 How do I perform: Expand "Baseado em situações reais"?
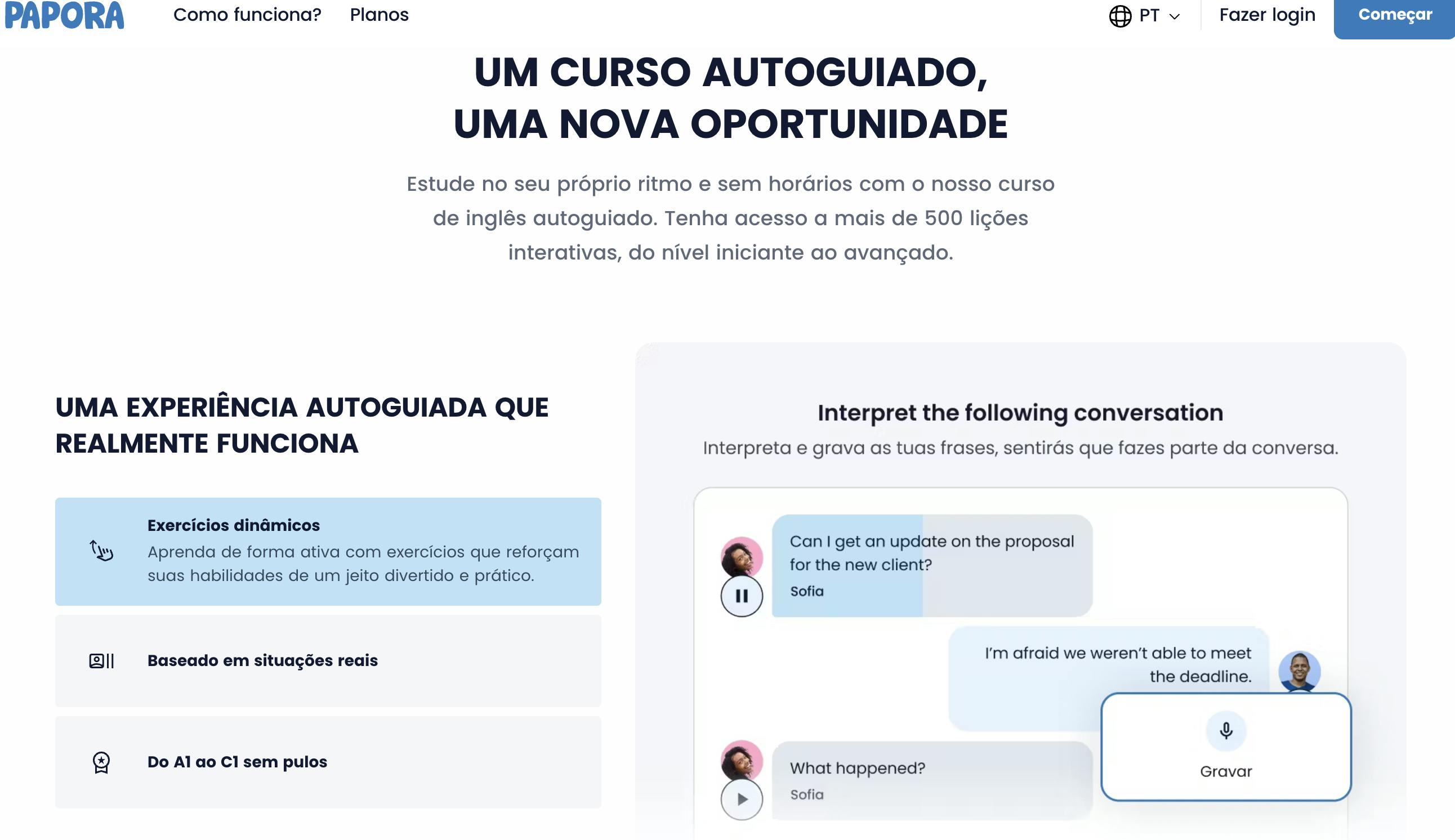coord(328,660)
